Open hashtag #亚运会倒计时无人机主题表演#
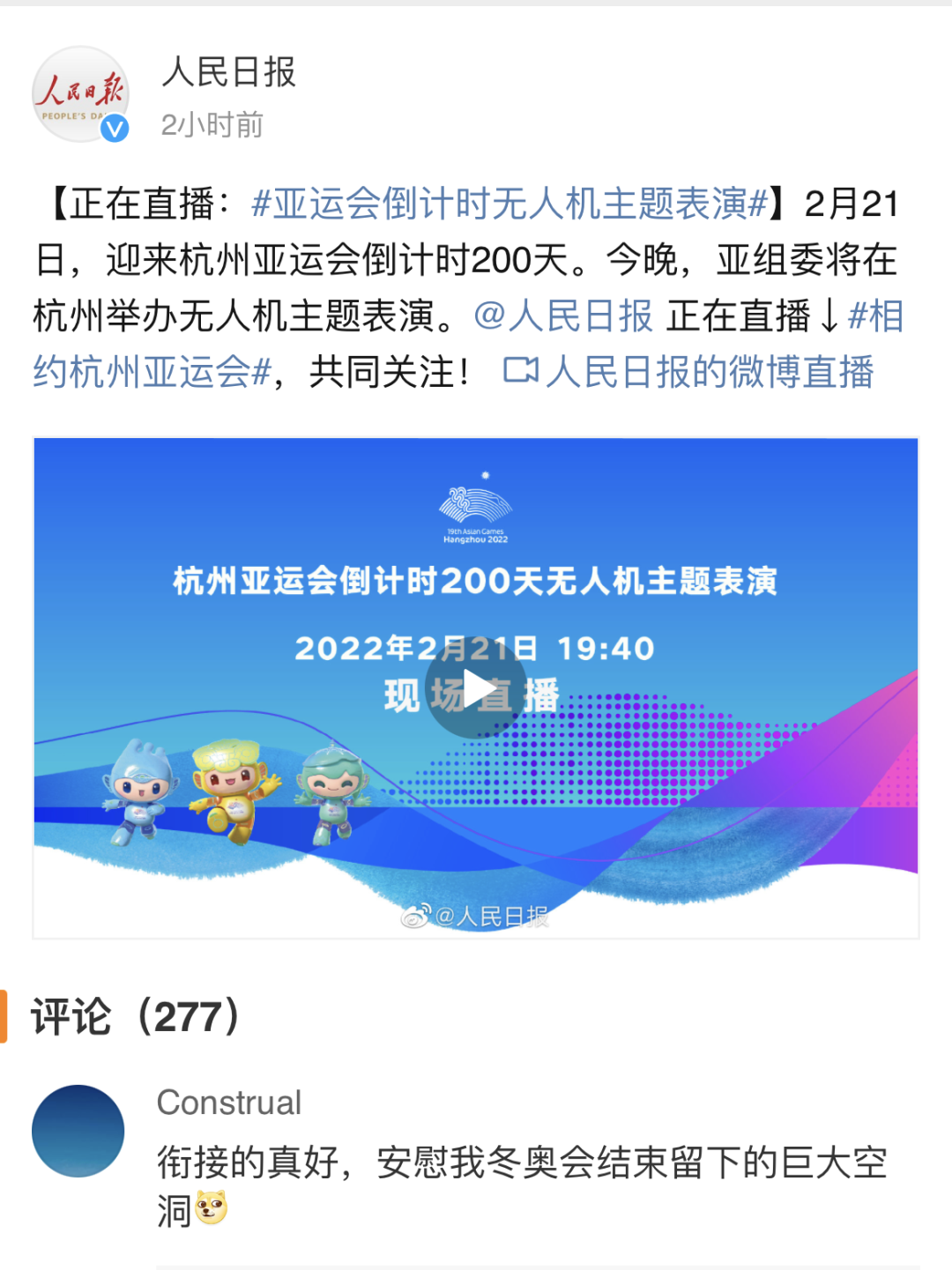 coord(509,204)
